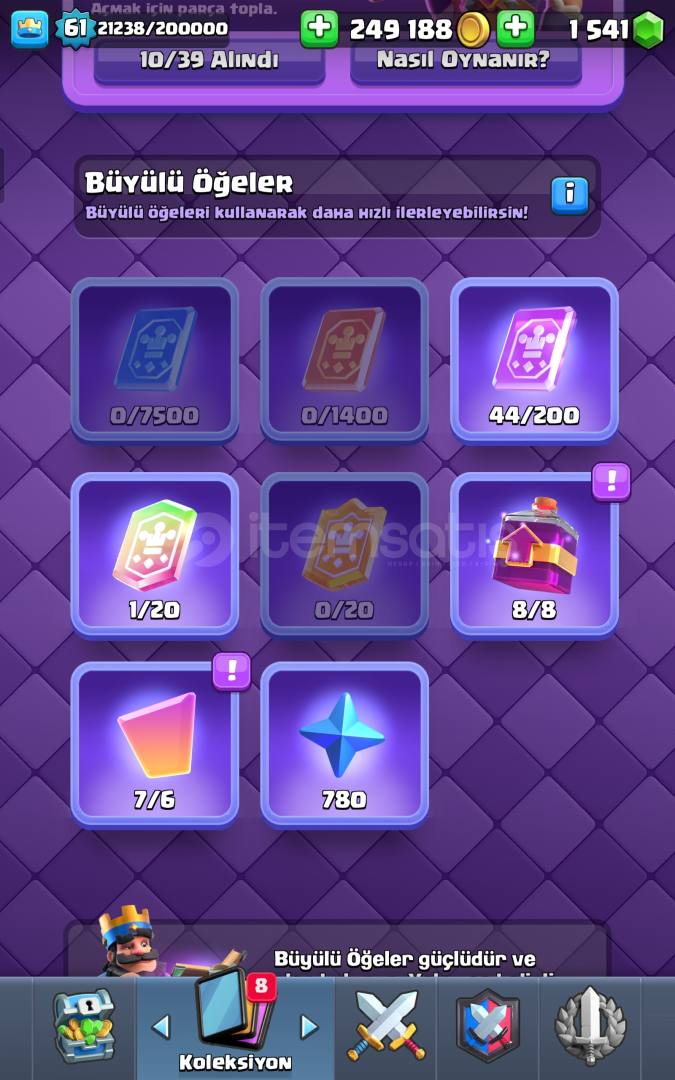Tap the plus button to buy gems

click(516, 29)
